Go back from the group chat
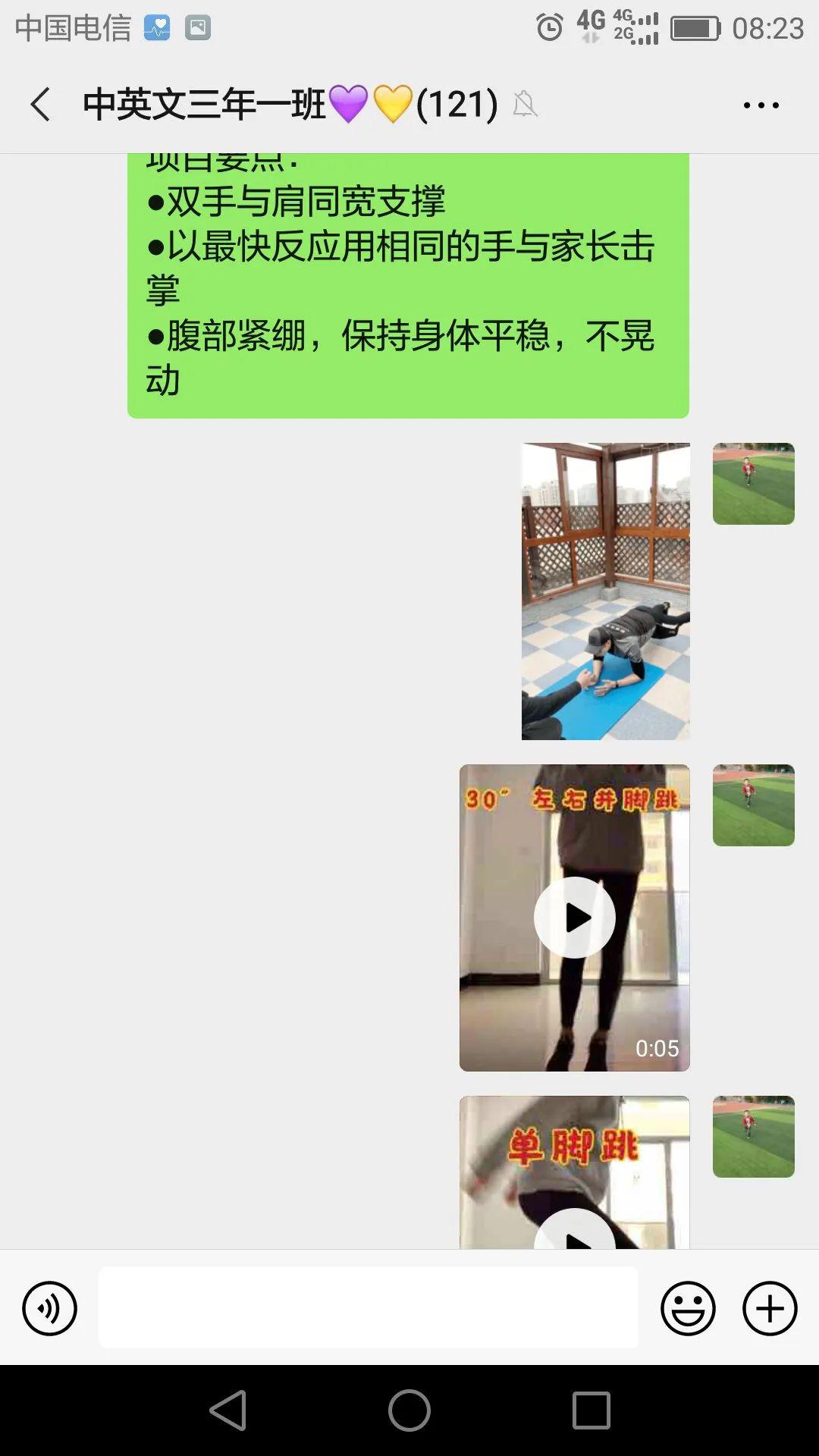This screenshot has height=1456, width=819. (41, 104)
